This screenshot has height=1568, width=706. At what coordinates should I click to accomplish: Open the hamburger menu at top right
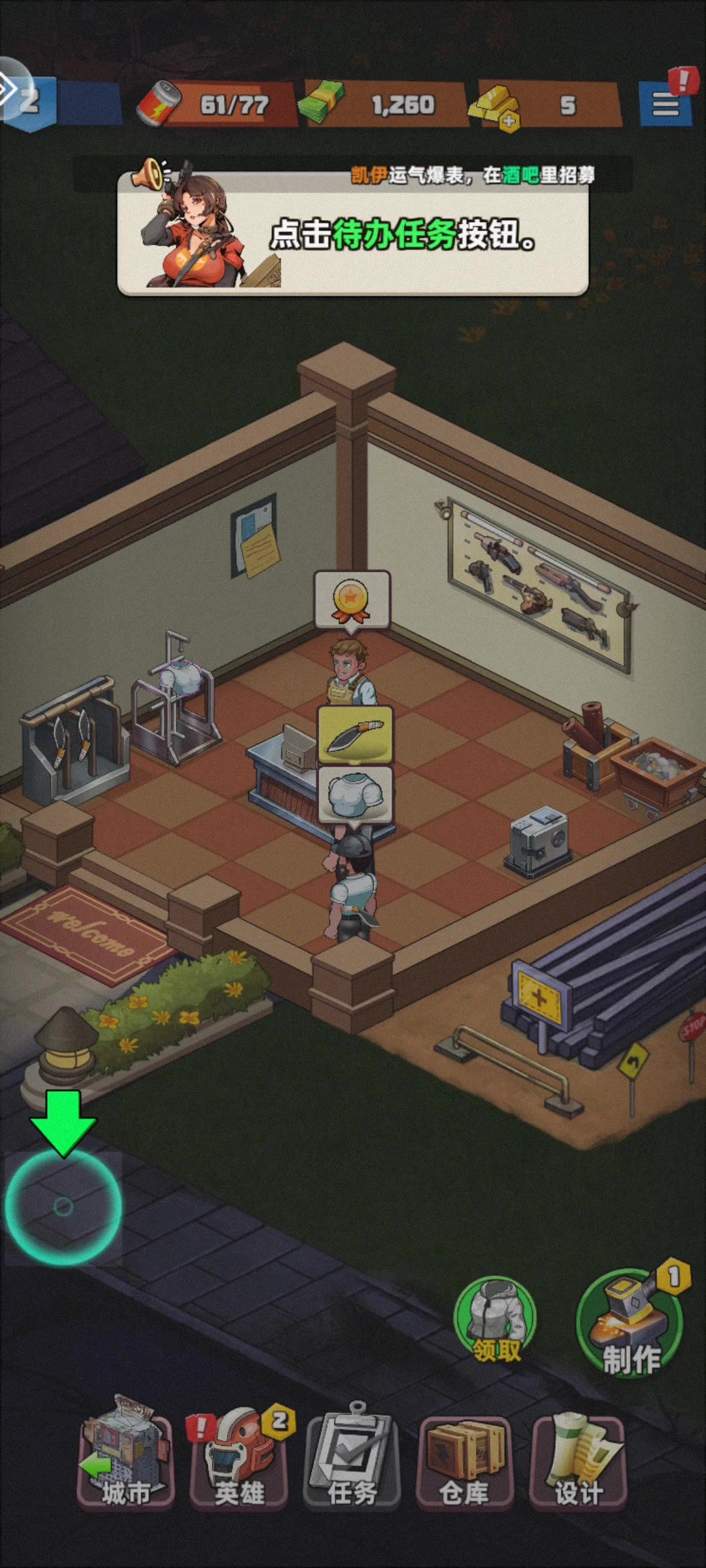(665, 104)
